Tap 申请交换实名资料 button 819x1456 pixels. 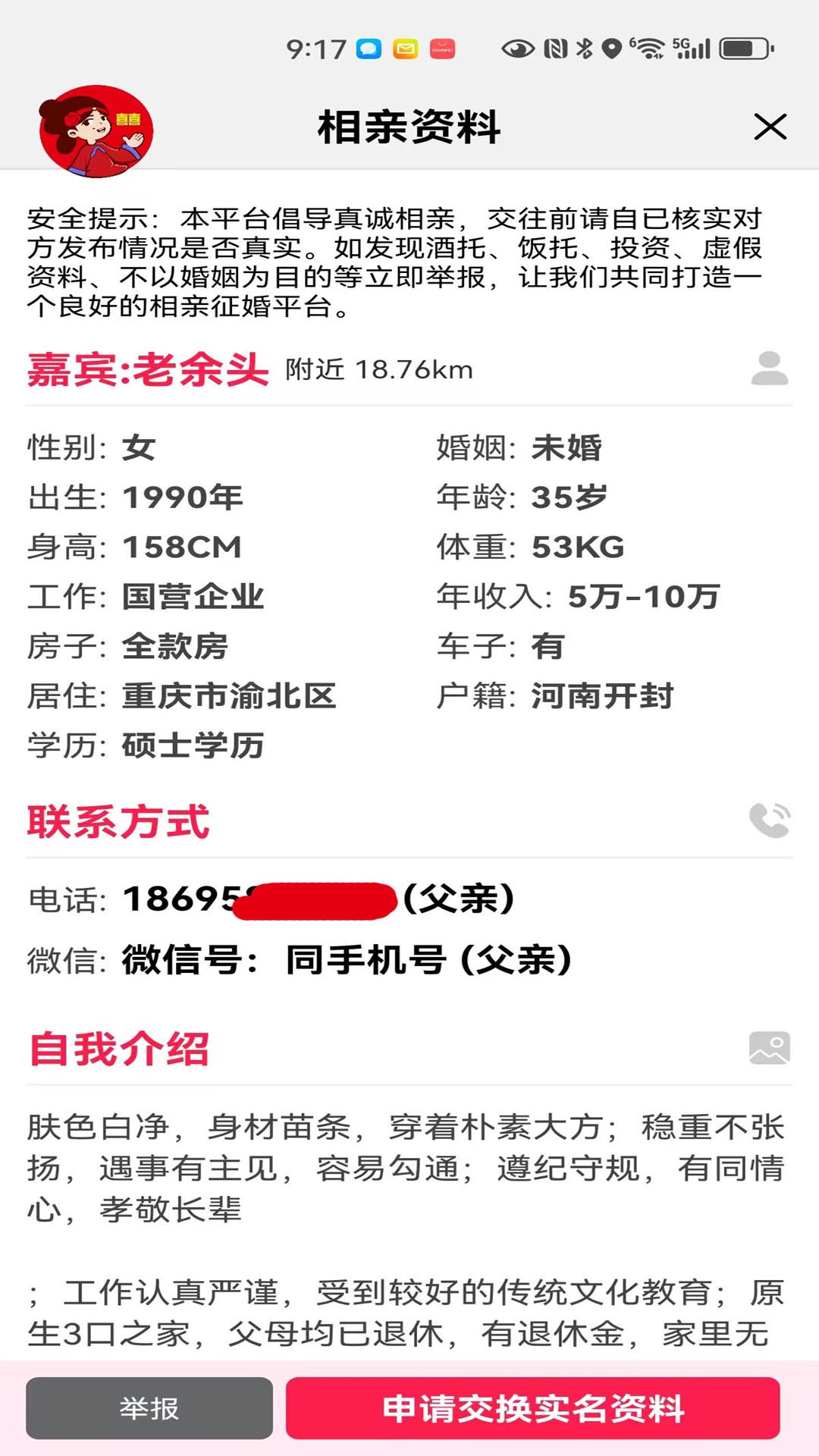point(532,1408)
